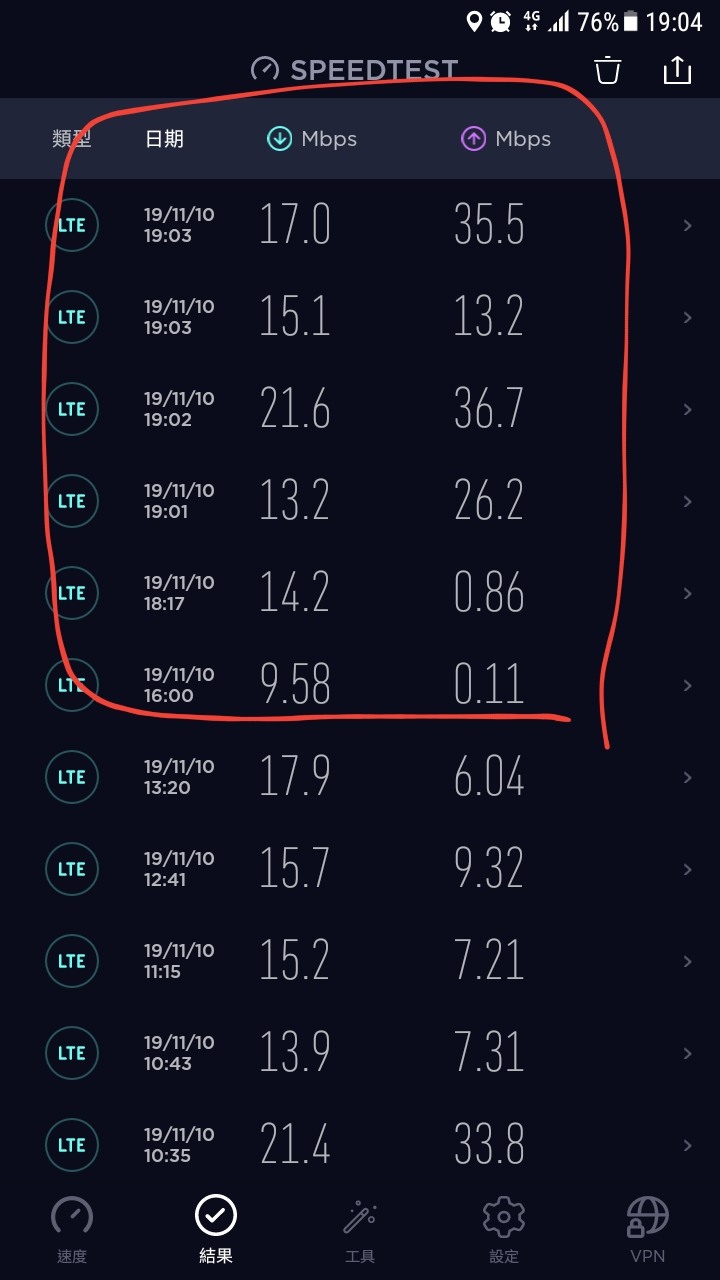Open the 19:01 test result
Image resolution: width=720 pixels, height=1280 pixels.
click(x=360, y=501)
